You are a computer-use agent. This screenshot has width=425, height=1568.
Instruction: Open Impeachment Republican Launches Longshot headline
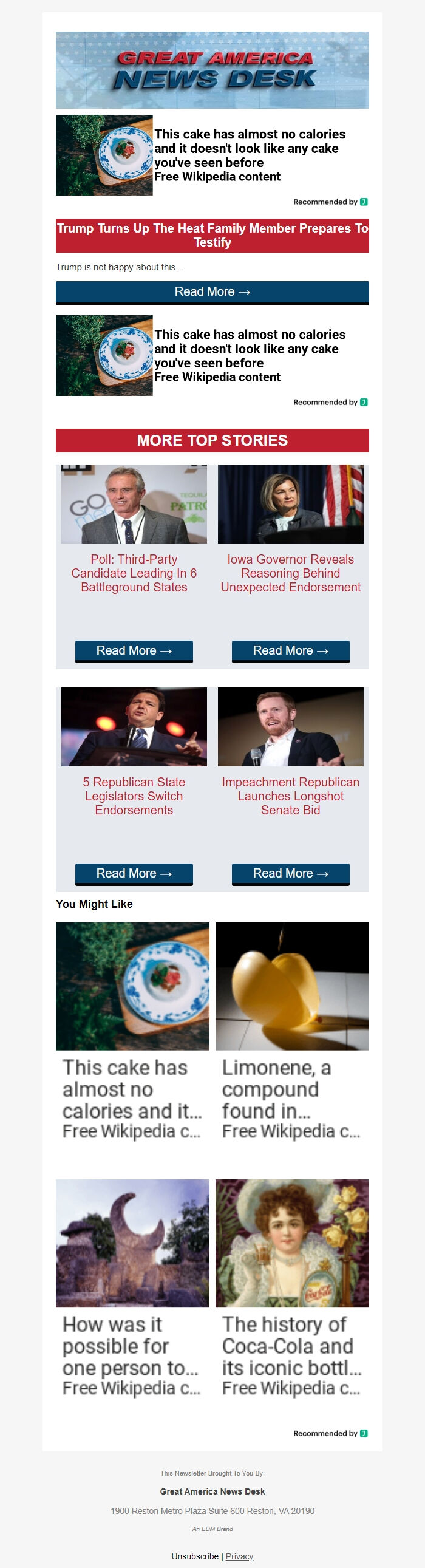[x=290, y=796]
